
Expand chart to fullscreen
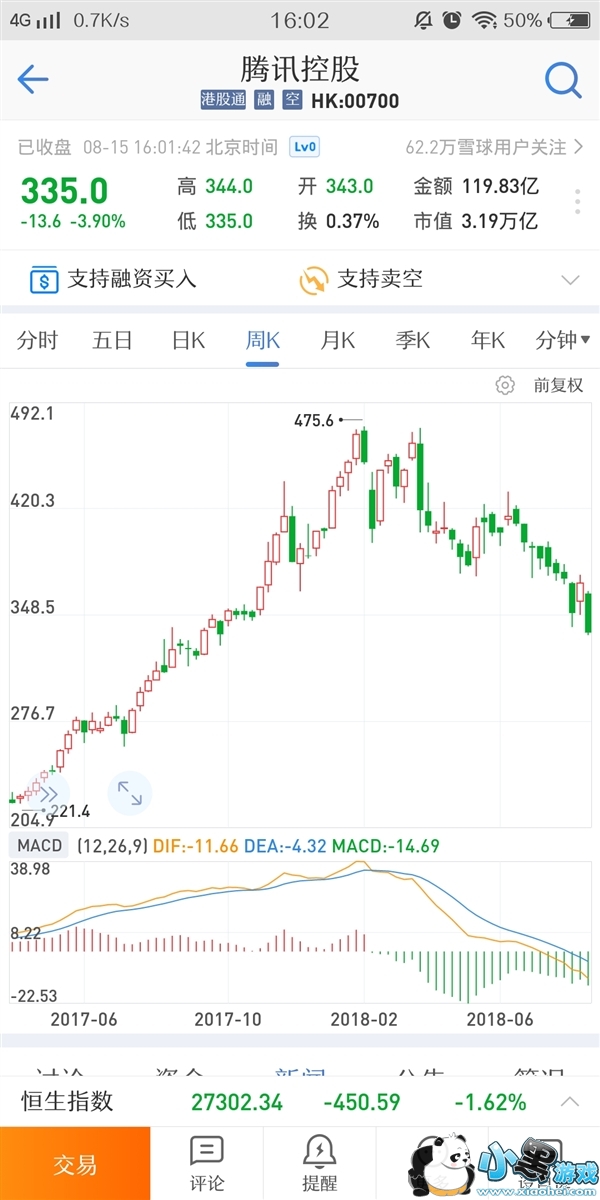(129, 792)
